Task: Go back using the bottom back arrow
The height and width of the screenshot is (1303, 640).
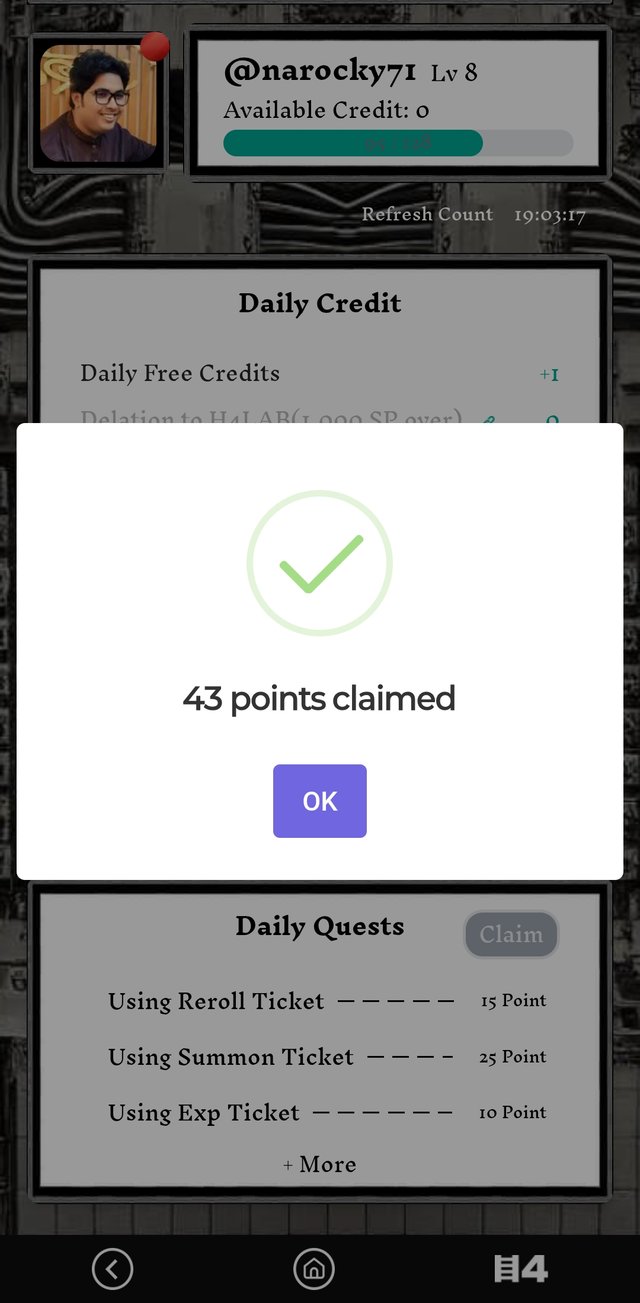Action: [112, 1269]
